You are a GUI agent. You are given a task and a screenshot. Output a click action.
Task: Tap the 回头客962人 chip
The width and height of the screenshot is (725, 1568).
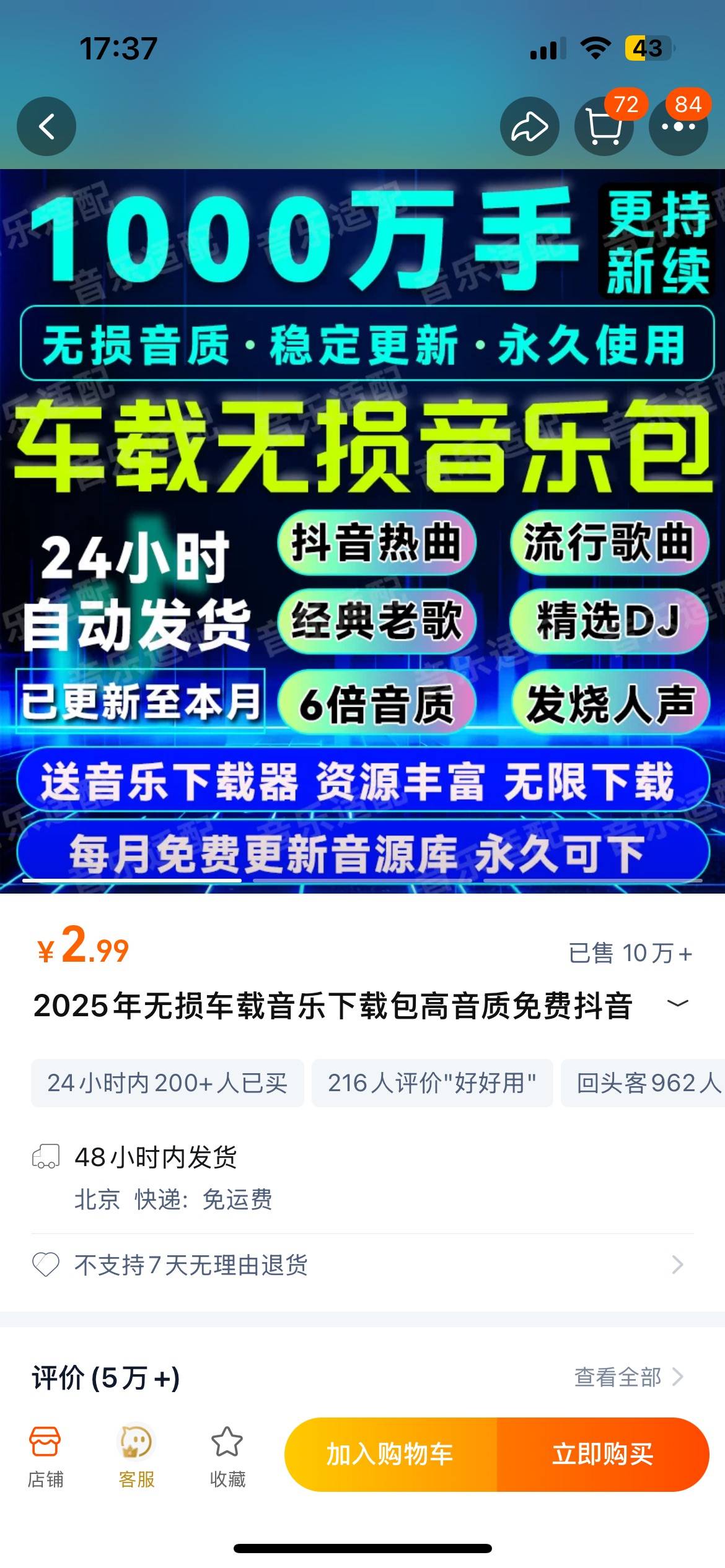click(x=644, y=1083)
